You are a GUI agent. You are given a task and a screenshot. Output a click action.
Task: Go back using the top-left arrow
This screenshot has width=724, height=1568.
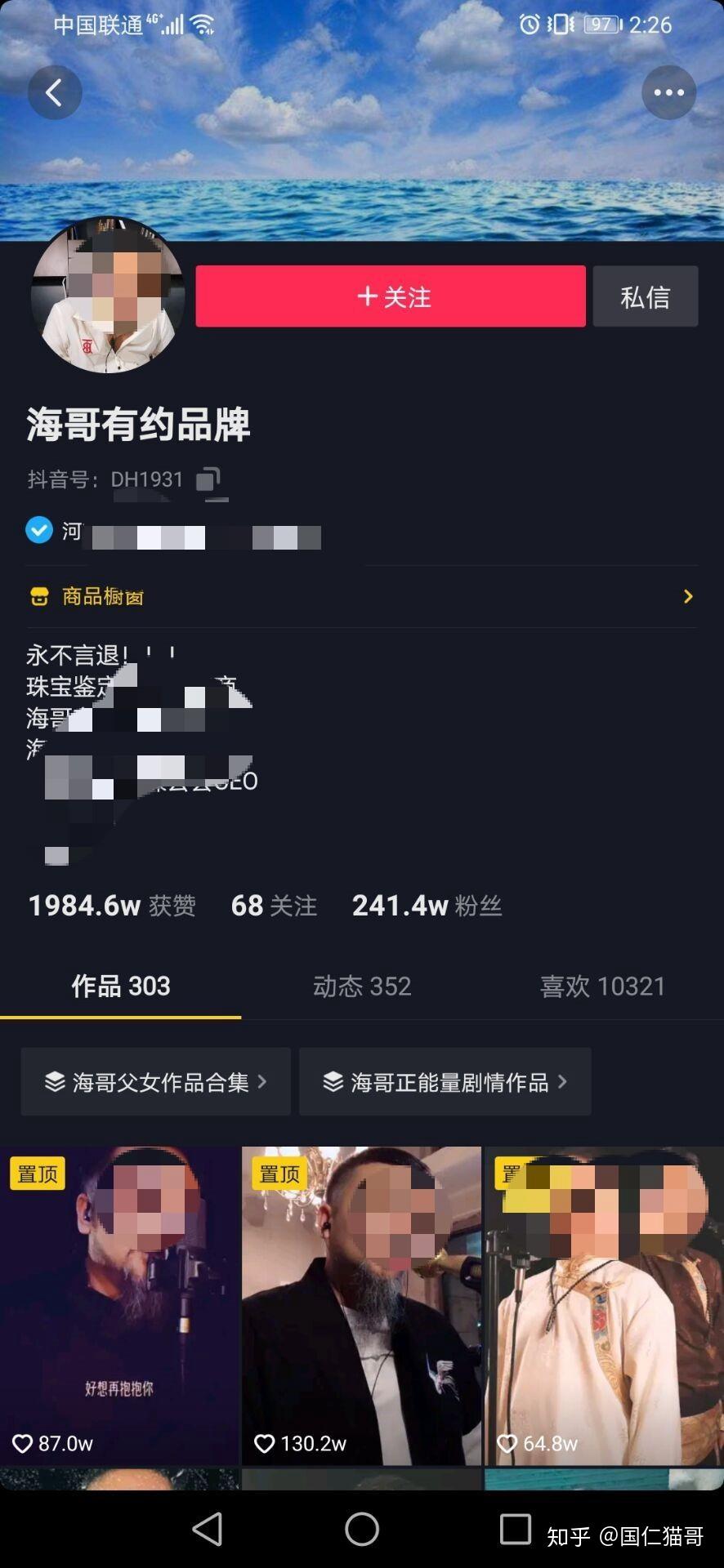[x=54, y=93]
